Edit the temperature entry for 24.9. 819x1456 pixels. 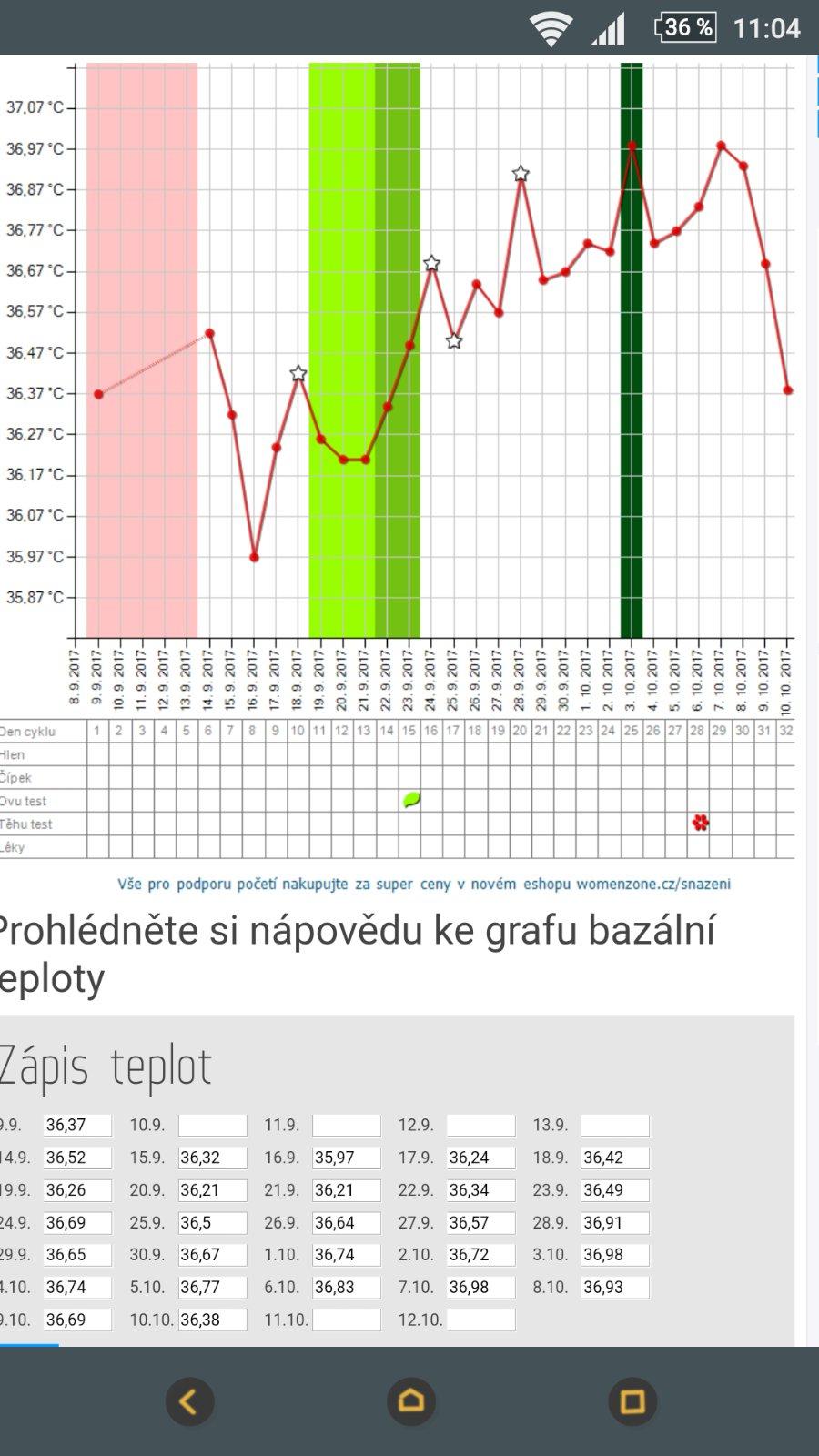77,1223
